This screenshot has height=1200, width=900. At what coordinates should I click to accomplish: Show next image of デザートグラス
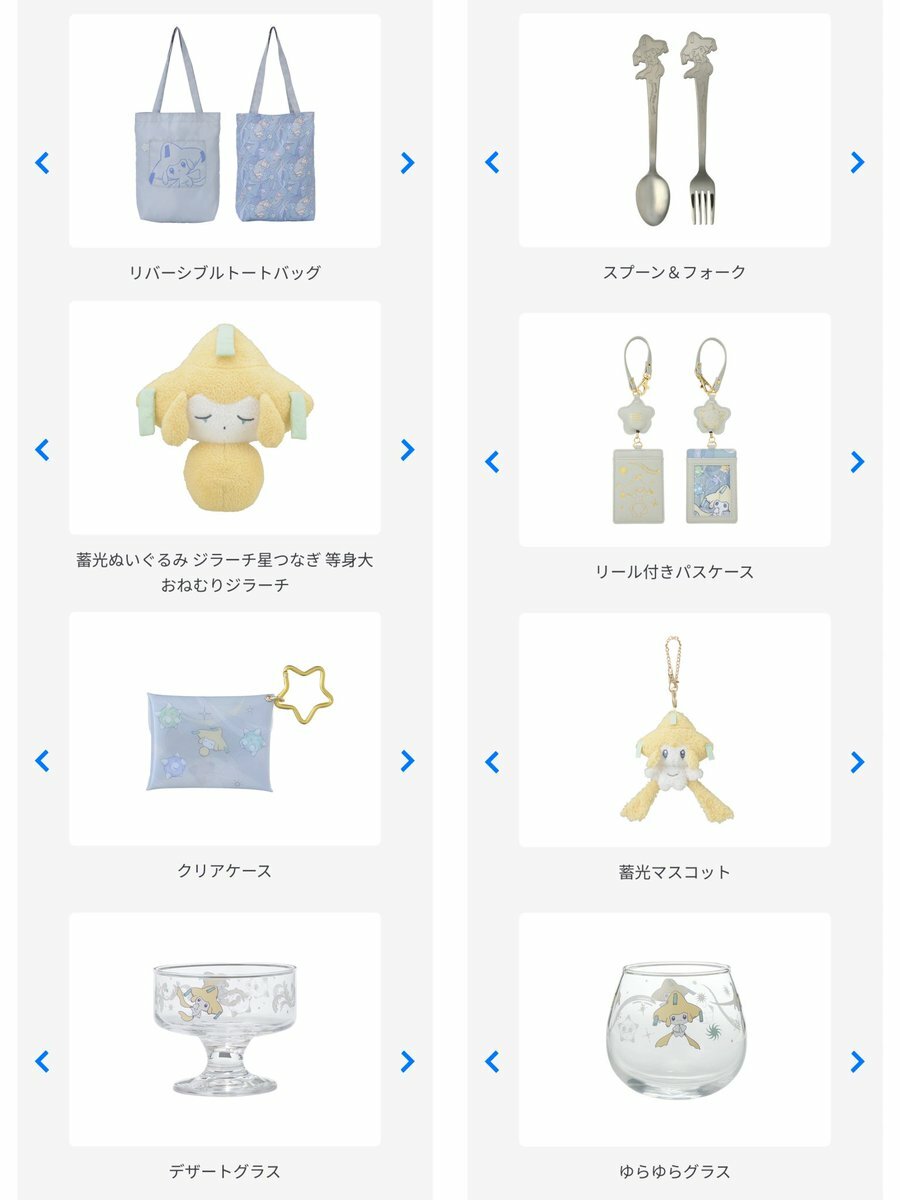(x=407, y=1060)
